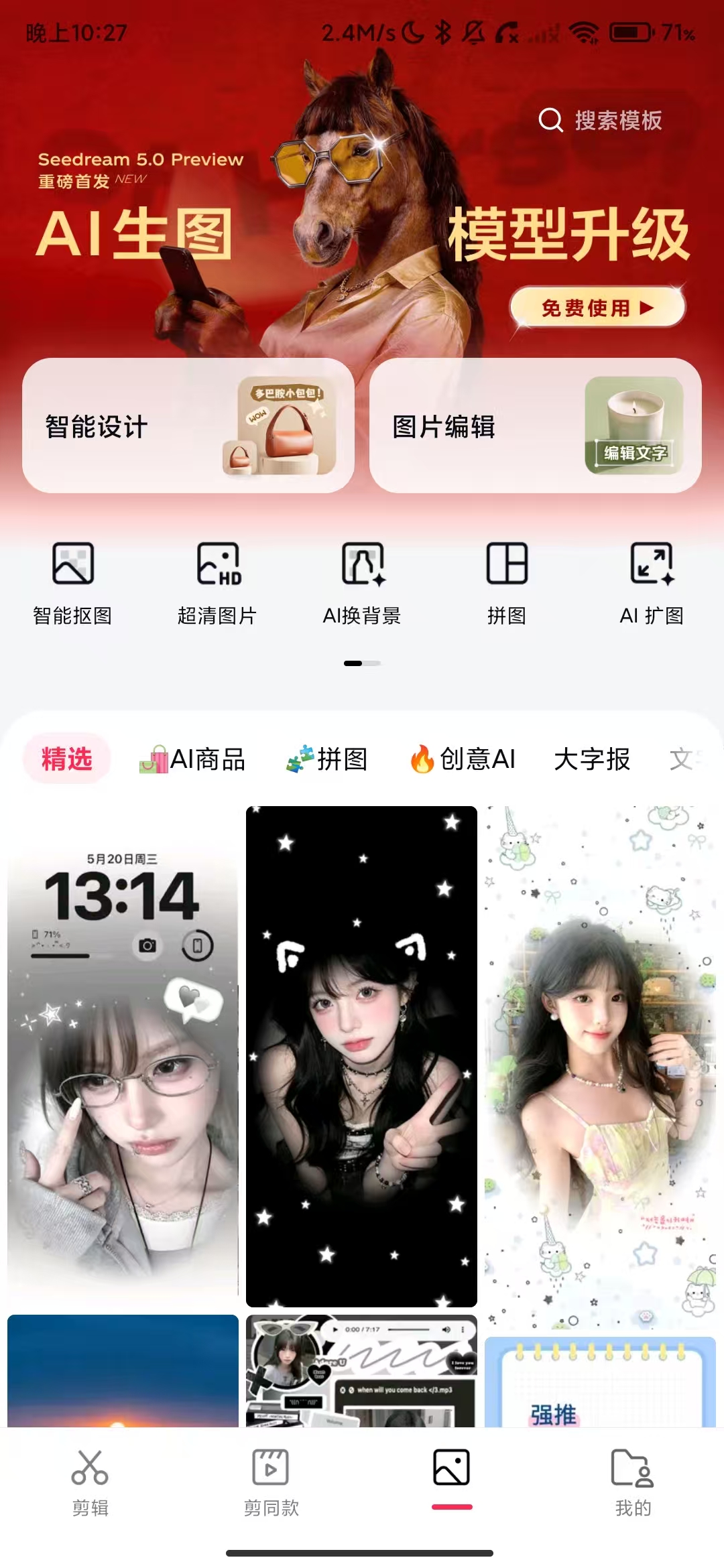Open the black starry girl template

361,1056
